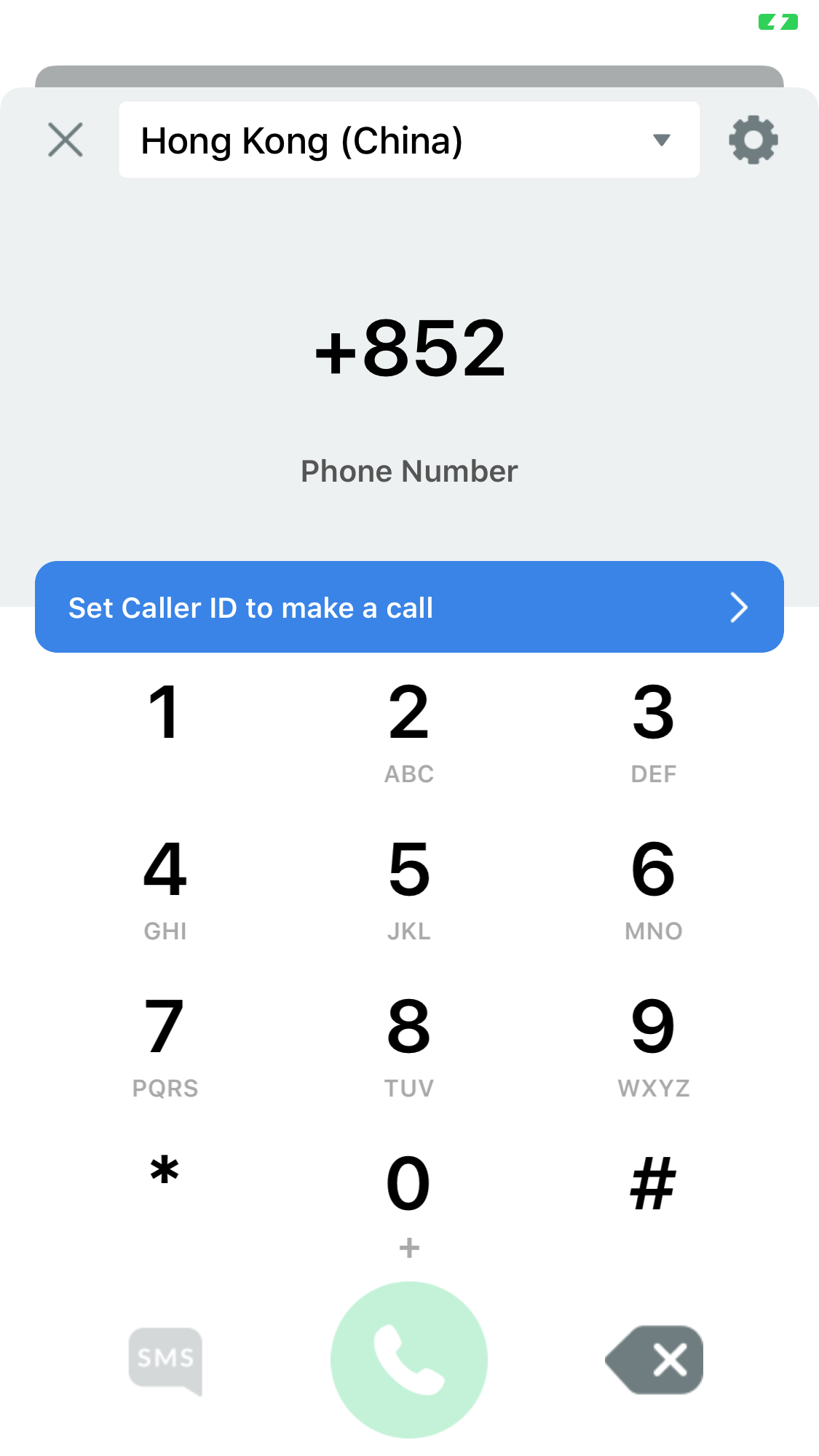
Task: Close the dialer screen
Action: (x=66, y=140)
